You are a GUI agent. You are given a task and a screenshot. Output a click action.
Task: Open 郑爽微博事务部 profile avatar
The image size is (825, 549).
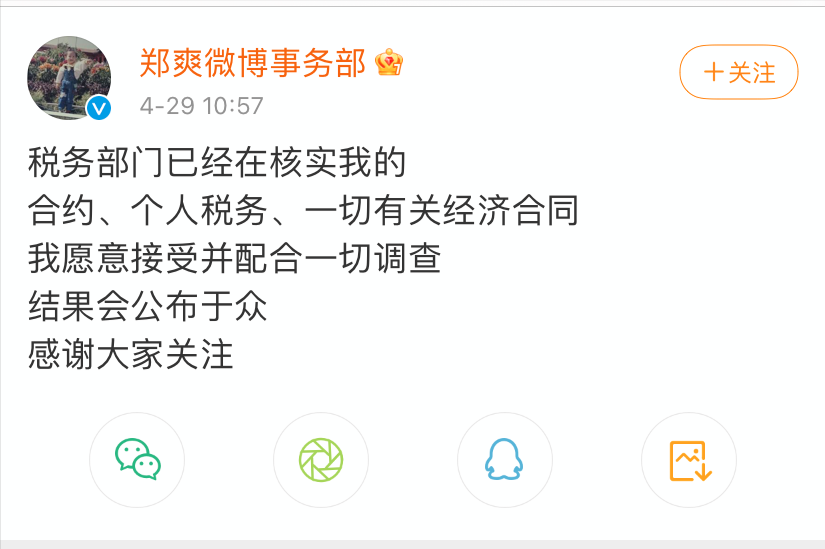69,78
